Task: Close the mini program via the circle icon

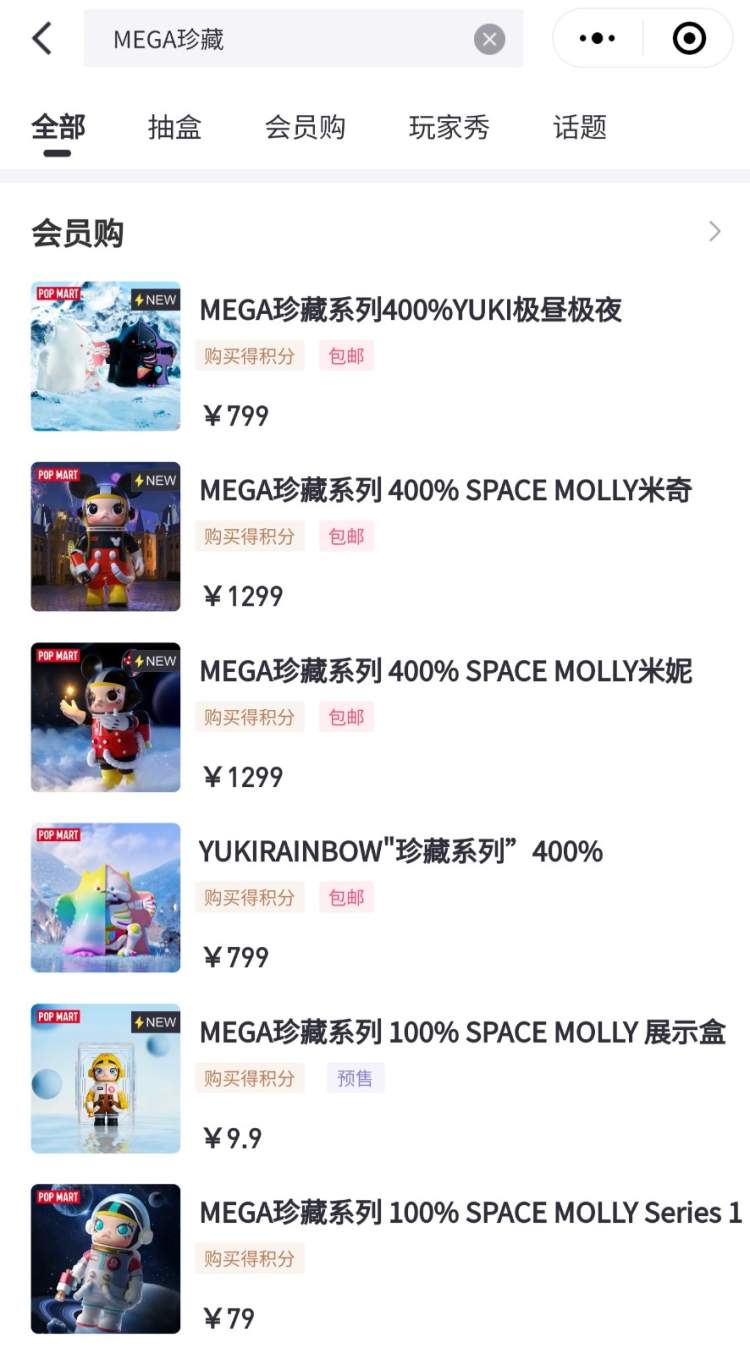Action: [x=689, y=39]
